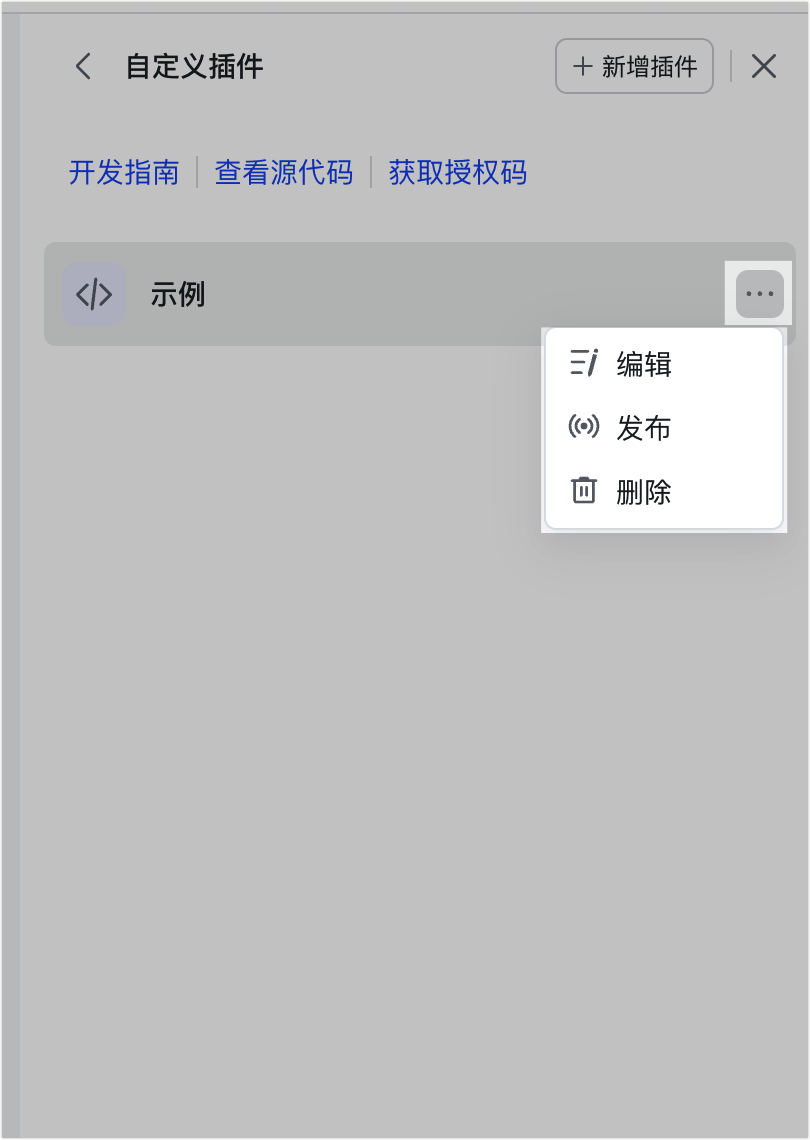Go back from 自定义插件 panel
This screenshot has width=810, height=1140.
(83, 67)
